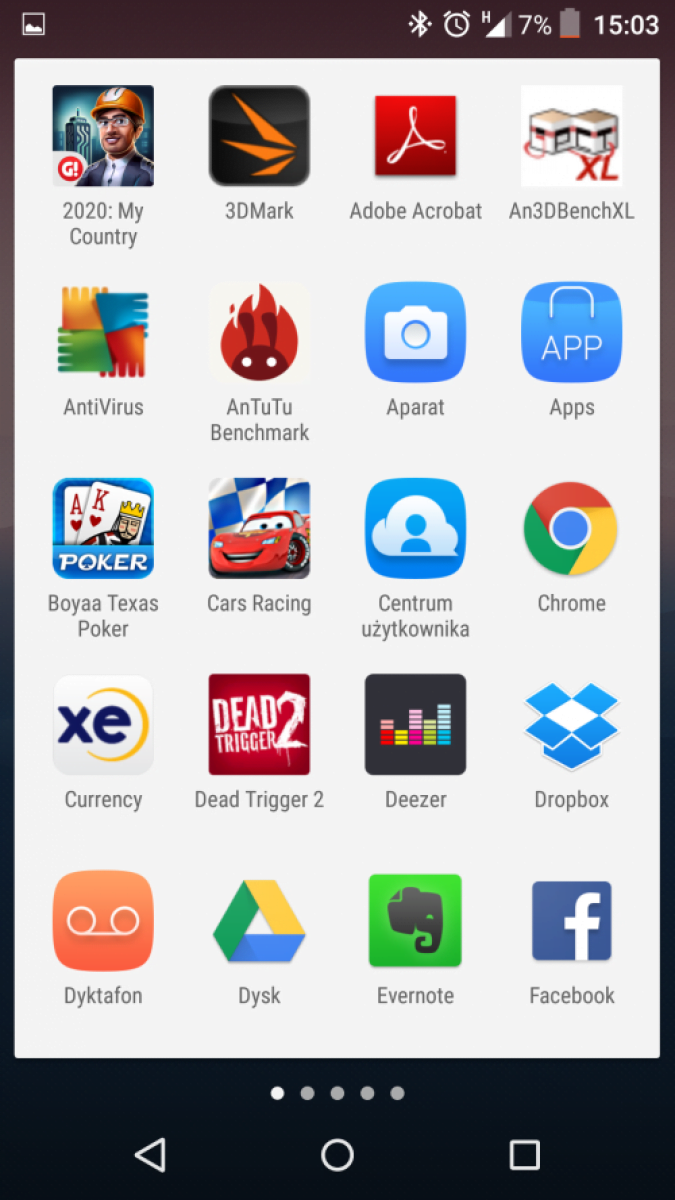
Task: Launch Dead Trigger 2
Action: click(259, 724)
